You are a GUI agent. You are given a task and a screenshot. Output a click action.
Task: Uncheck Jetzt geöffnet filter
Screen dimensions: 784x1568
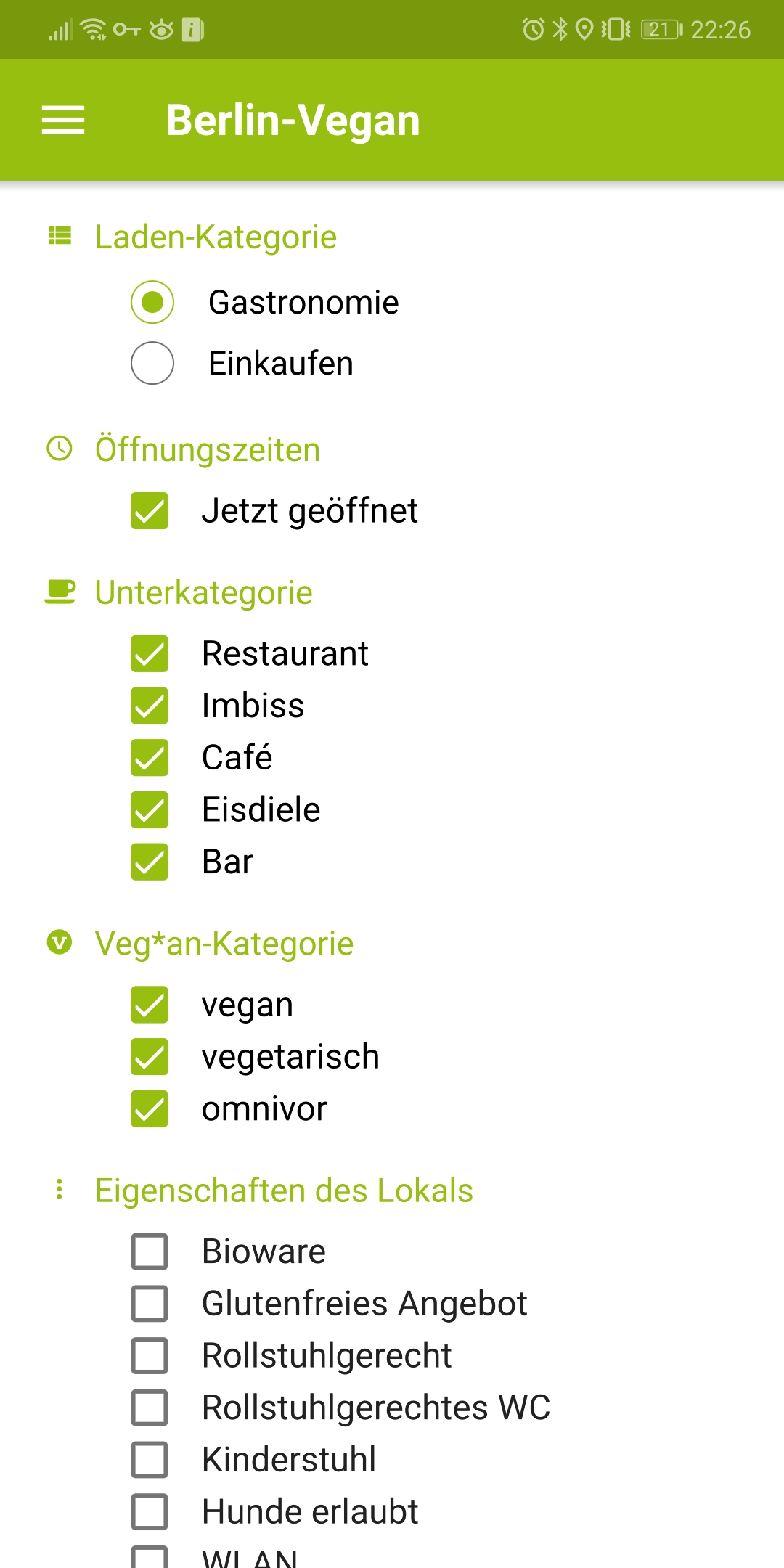[x=150, y=511]
